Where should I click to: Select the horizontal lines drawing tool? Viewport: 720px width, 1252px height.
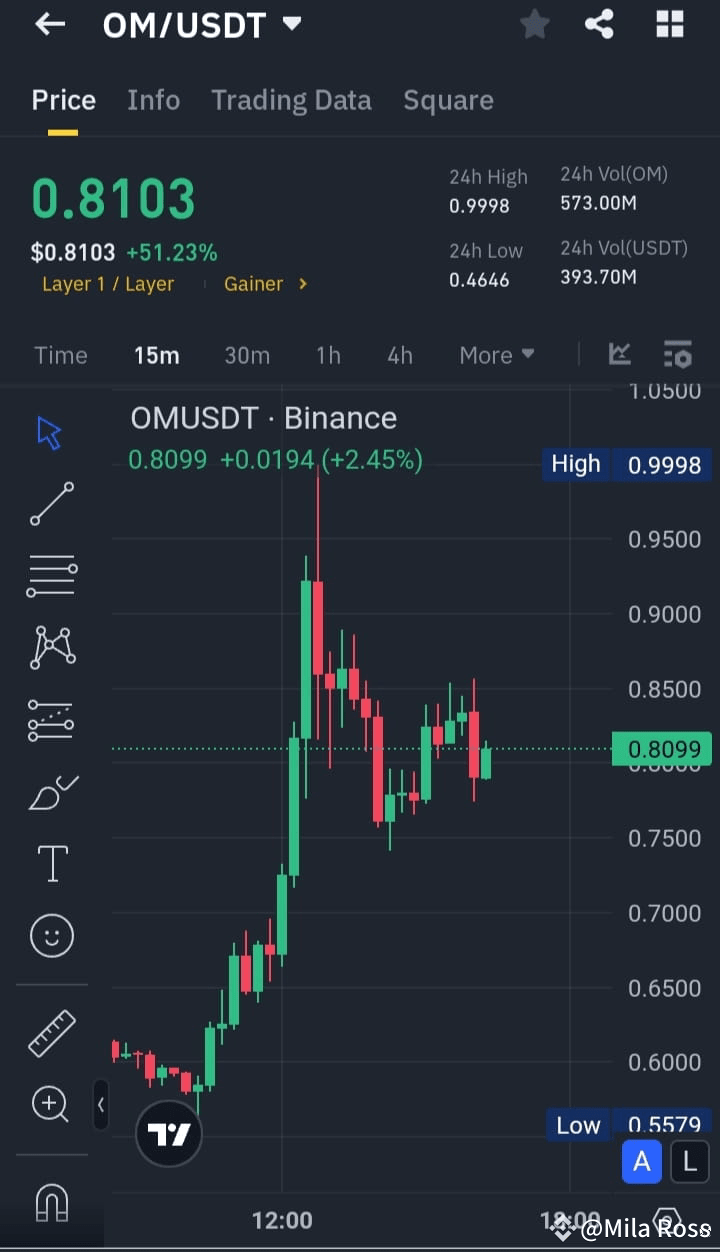(x=52, y=575)
